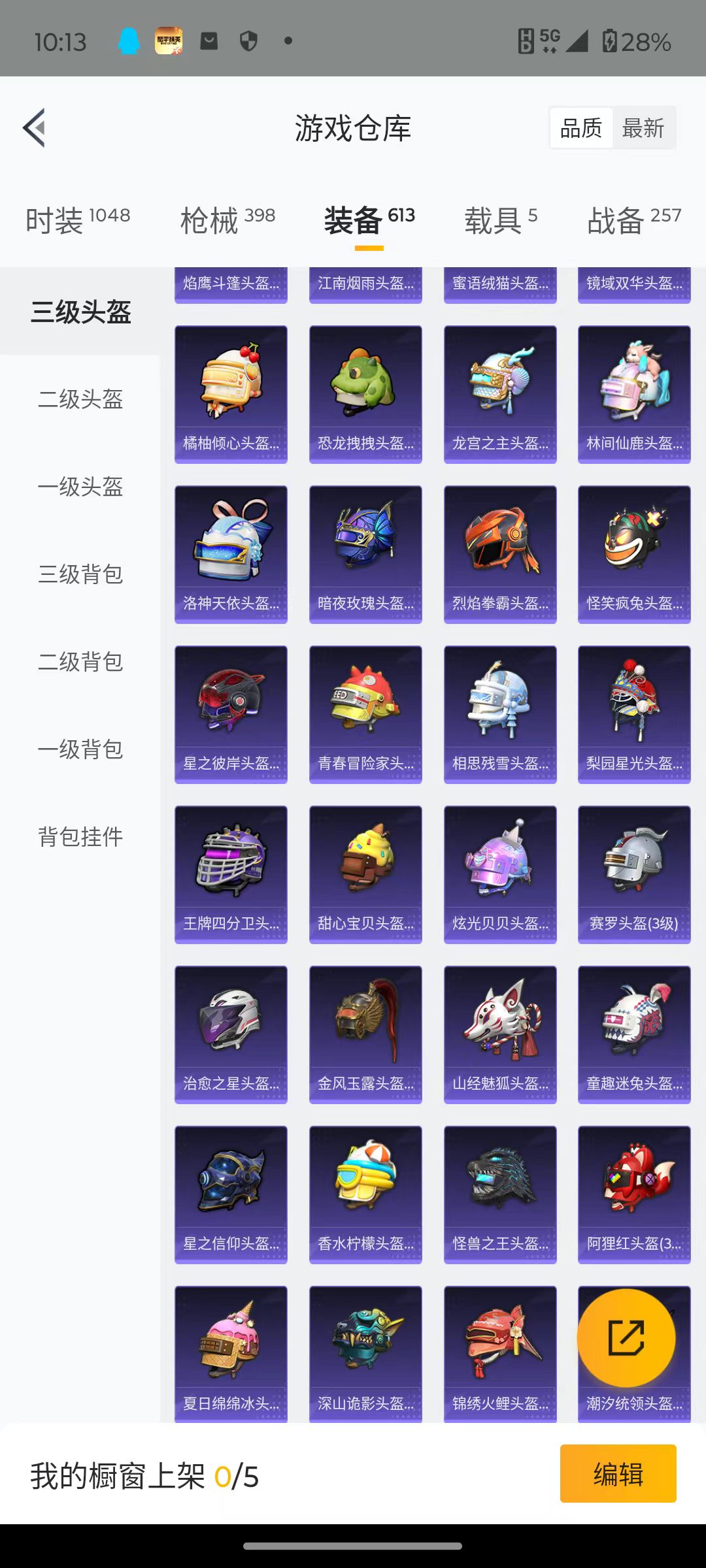Go back using the back arrow

pyautogui.click(x=35, y=127)
